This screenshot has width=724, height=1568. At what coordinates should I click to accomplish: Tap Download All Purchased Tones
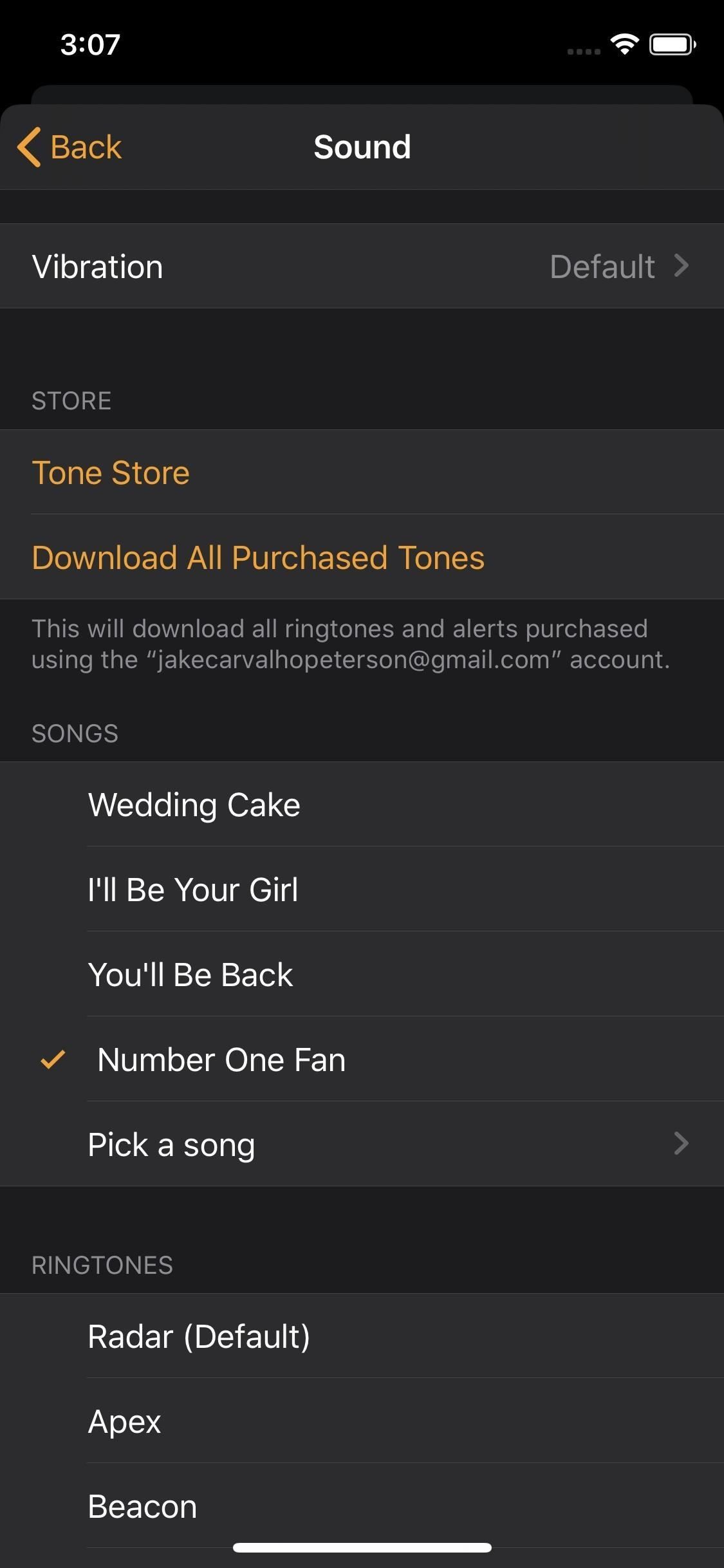(257, 557)
